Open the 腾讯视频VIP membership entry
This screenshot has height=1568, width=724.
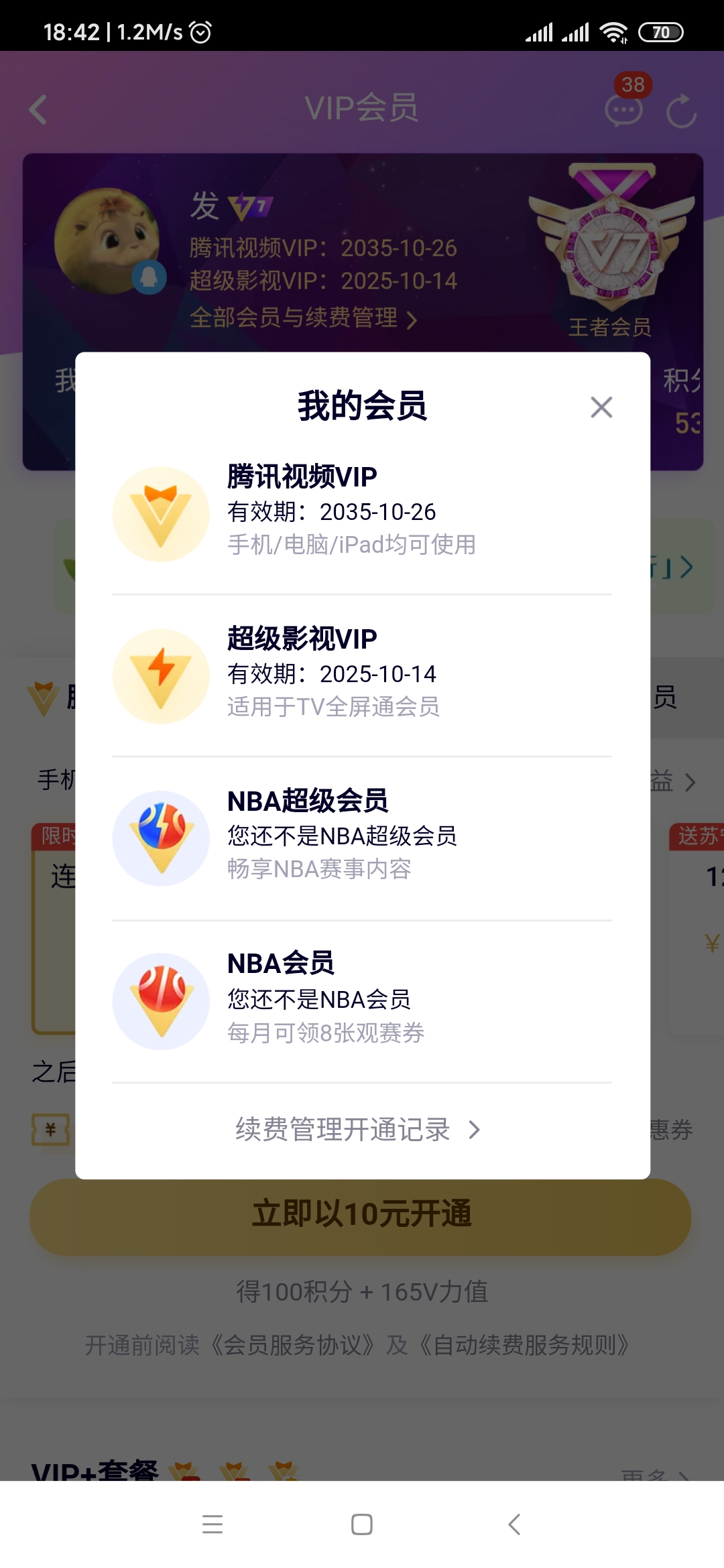coord(362,511)
